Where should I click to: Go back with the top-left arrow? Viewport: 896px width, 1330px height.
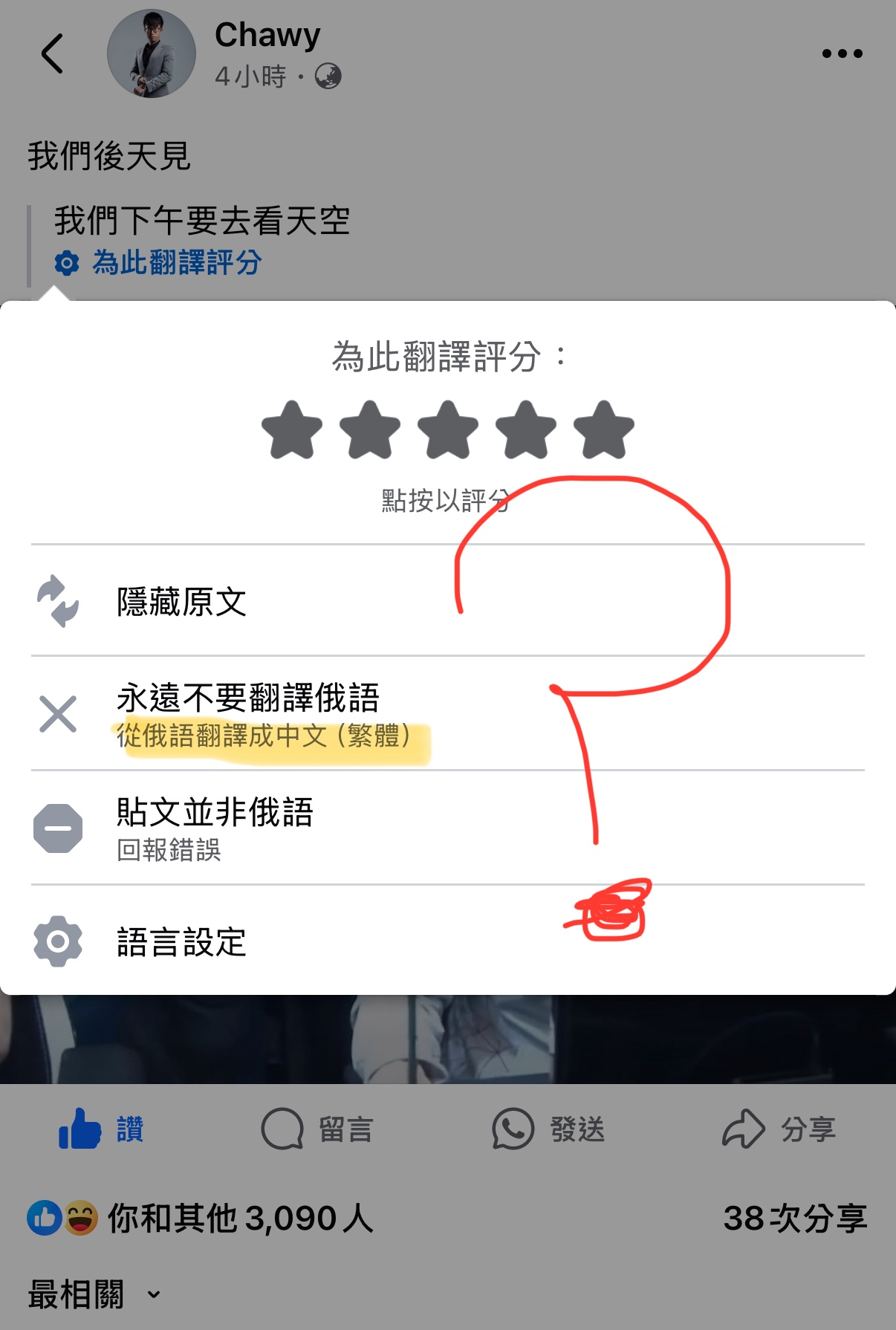(52, 53)
